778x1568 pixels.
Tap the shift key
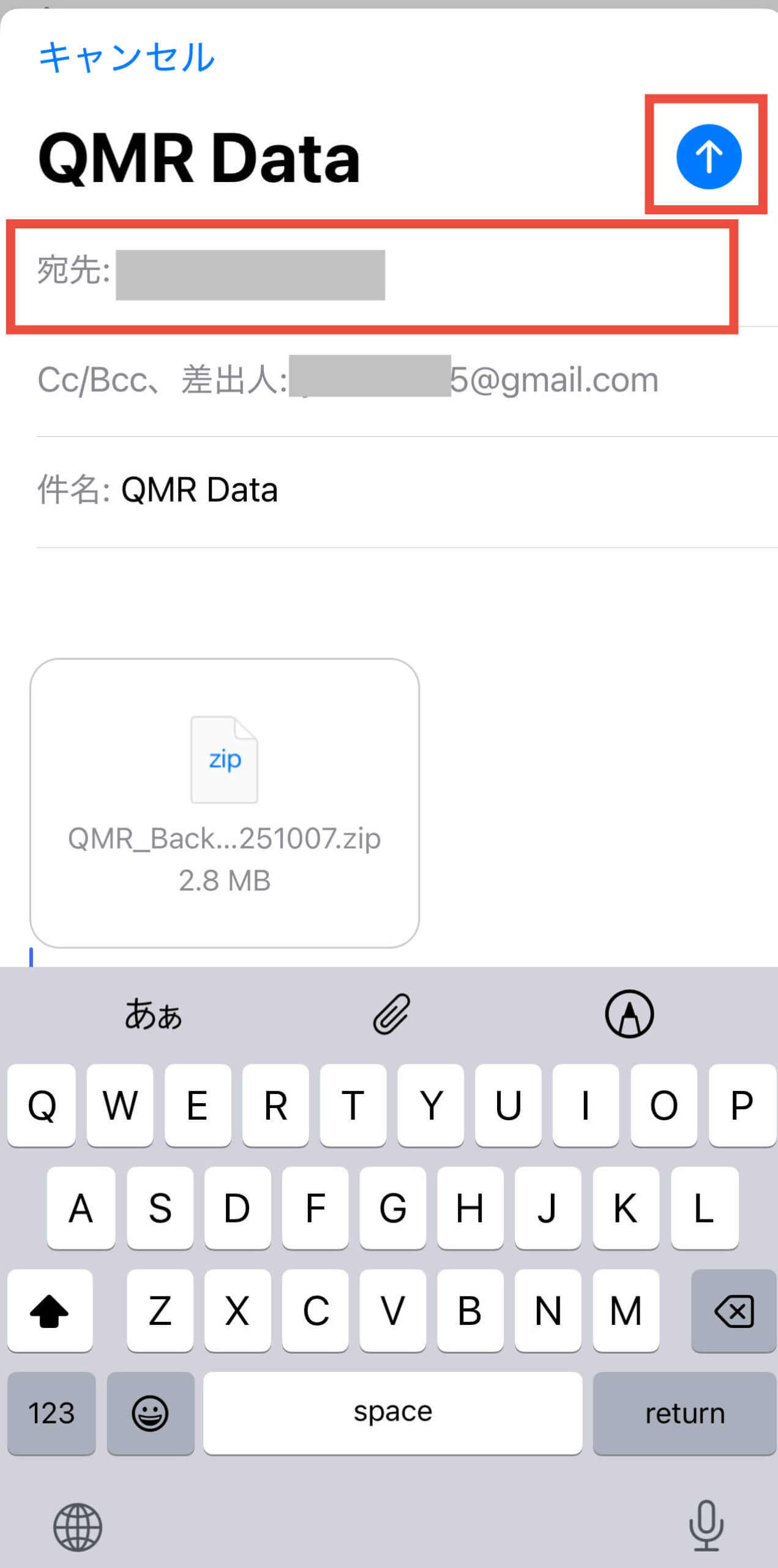(x=50, y=1310)
